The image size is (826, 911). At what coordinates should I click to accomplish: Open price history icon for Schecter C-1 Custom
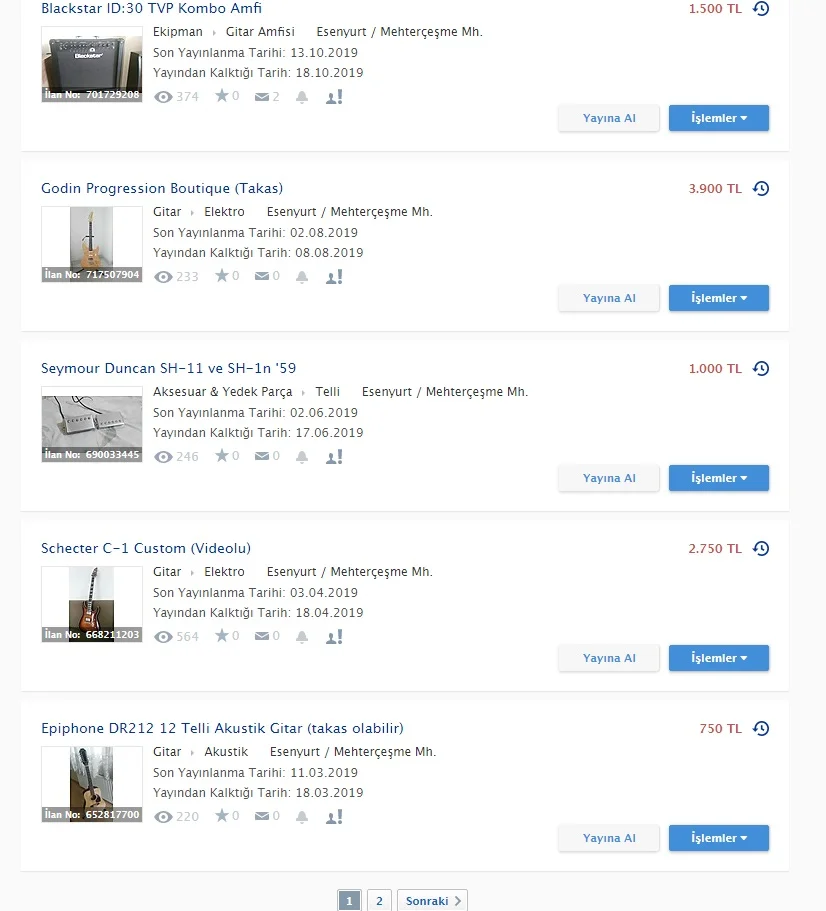pos(761,548)
